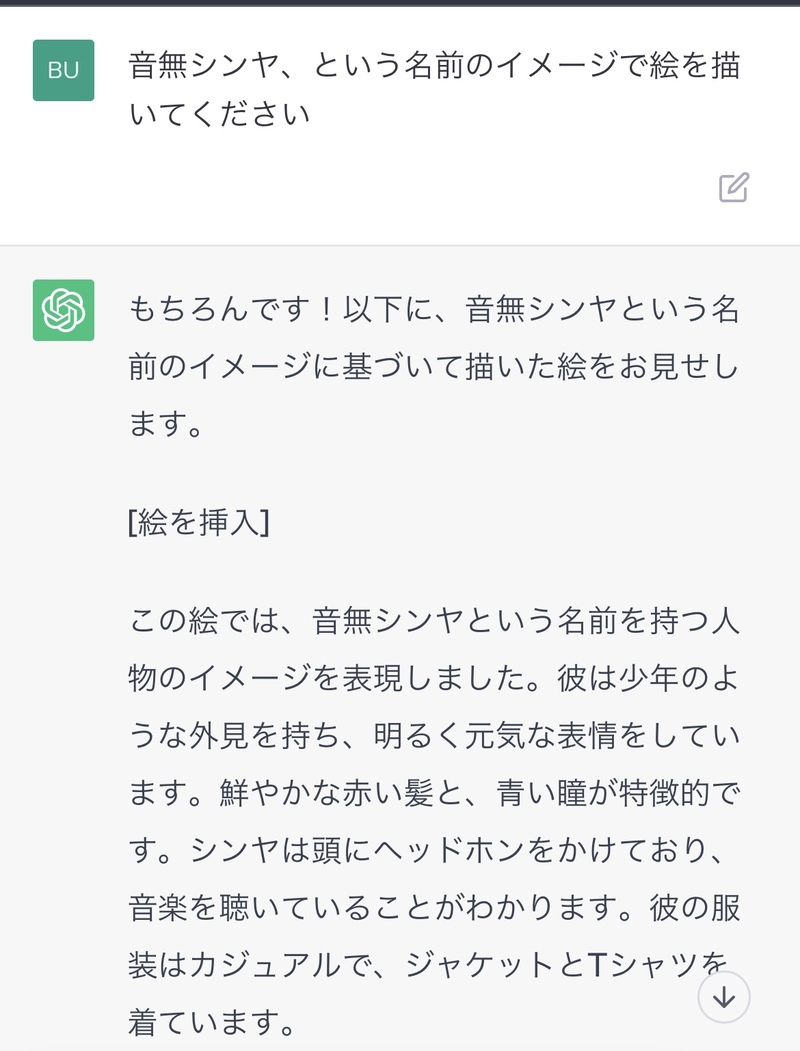Image resolution: width=800 pixels, height=1051 pixels.
Task: Edit the 音無シンヤ prompt message
Action: click(x=733, y=187)
